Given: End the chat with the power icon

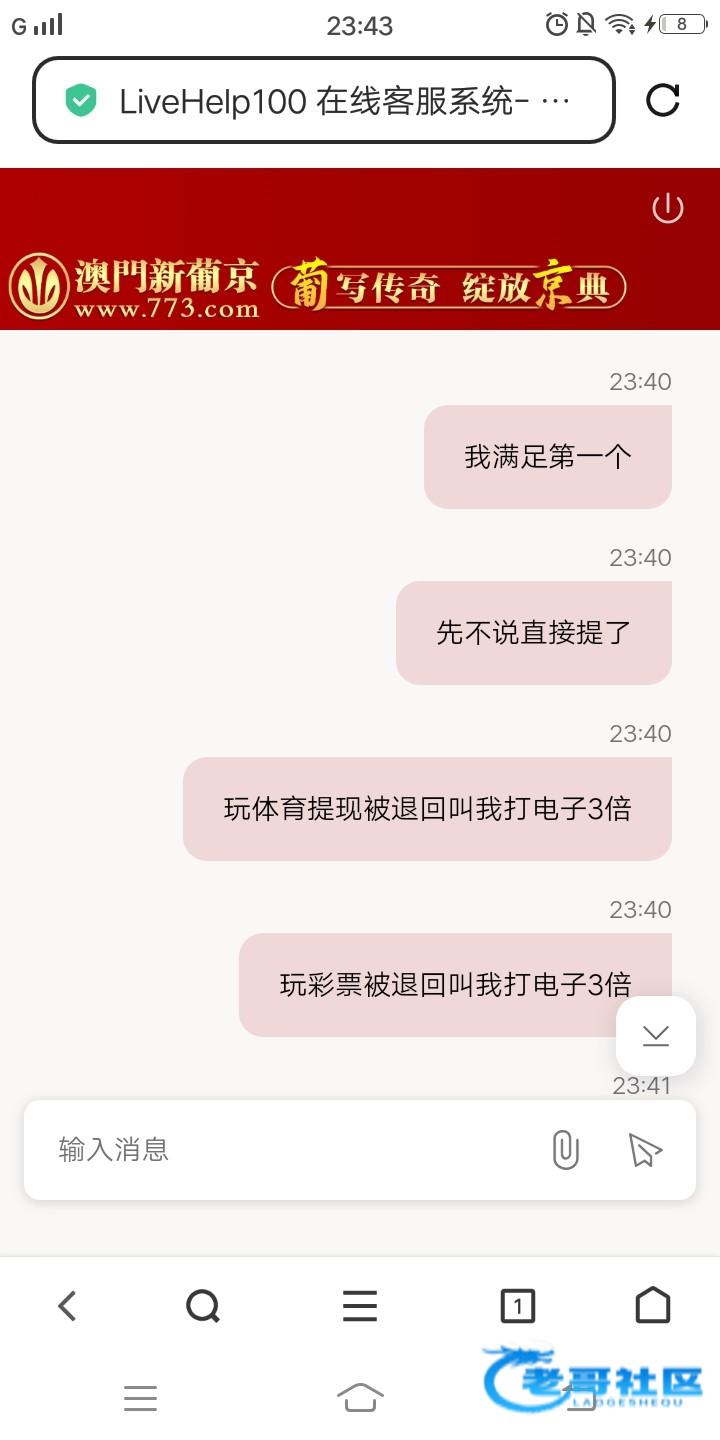Looking at the screenshot, I should 668,208.
